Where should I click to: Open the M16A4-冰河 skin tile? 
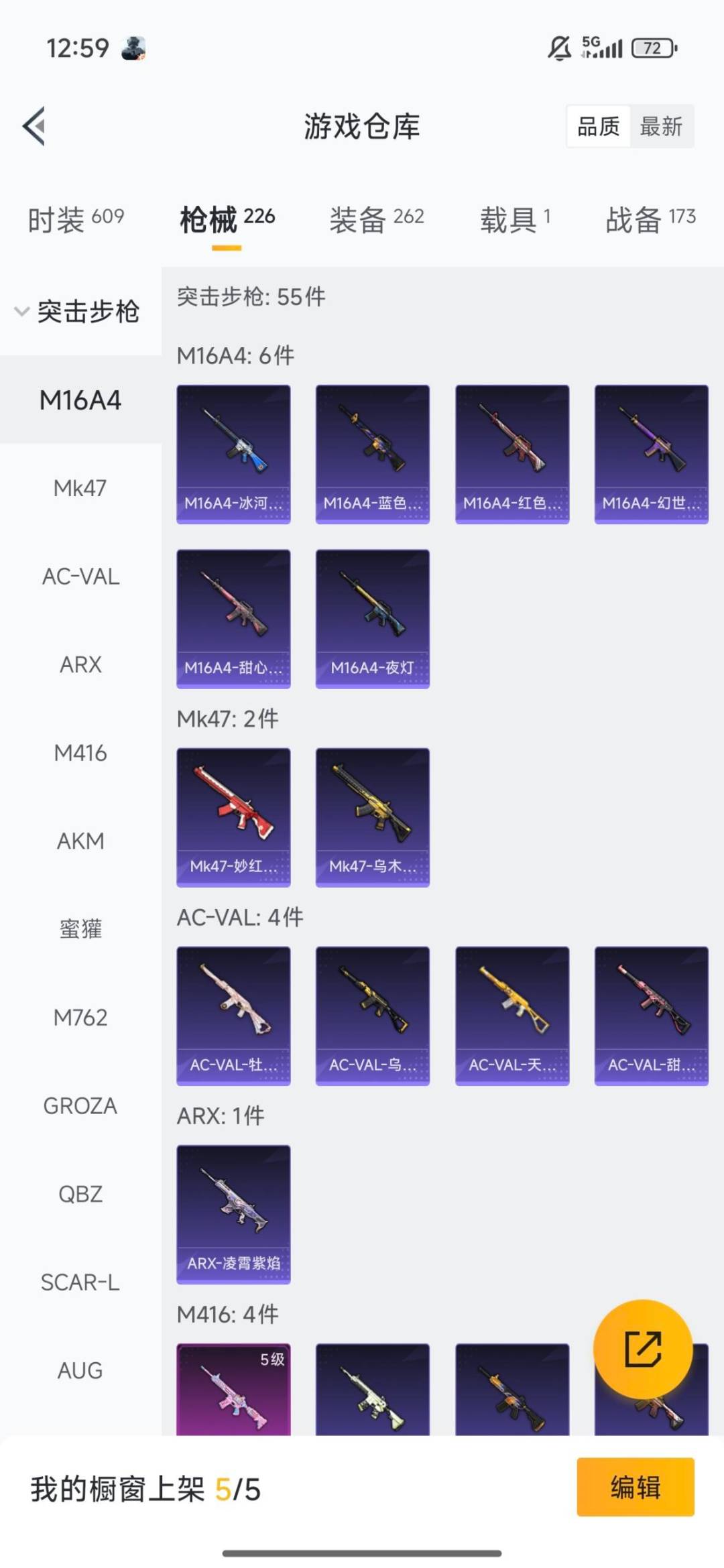233,454
